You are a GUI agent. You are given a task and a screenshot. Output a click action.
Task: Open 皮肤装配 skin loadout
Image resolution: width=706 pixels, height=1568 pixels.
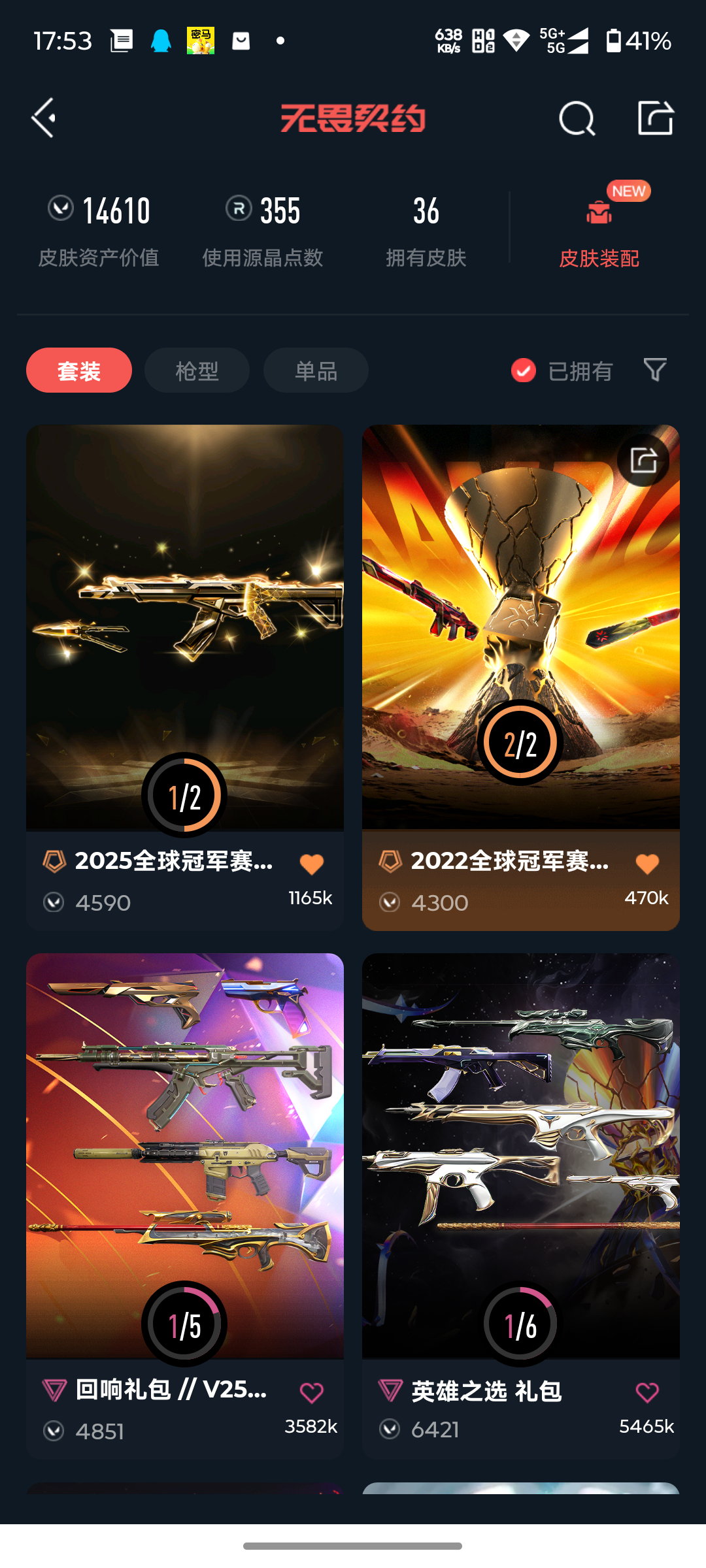click(599, 229)
